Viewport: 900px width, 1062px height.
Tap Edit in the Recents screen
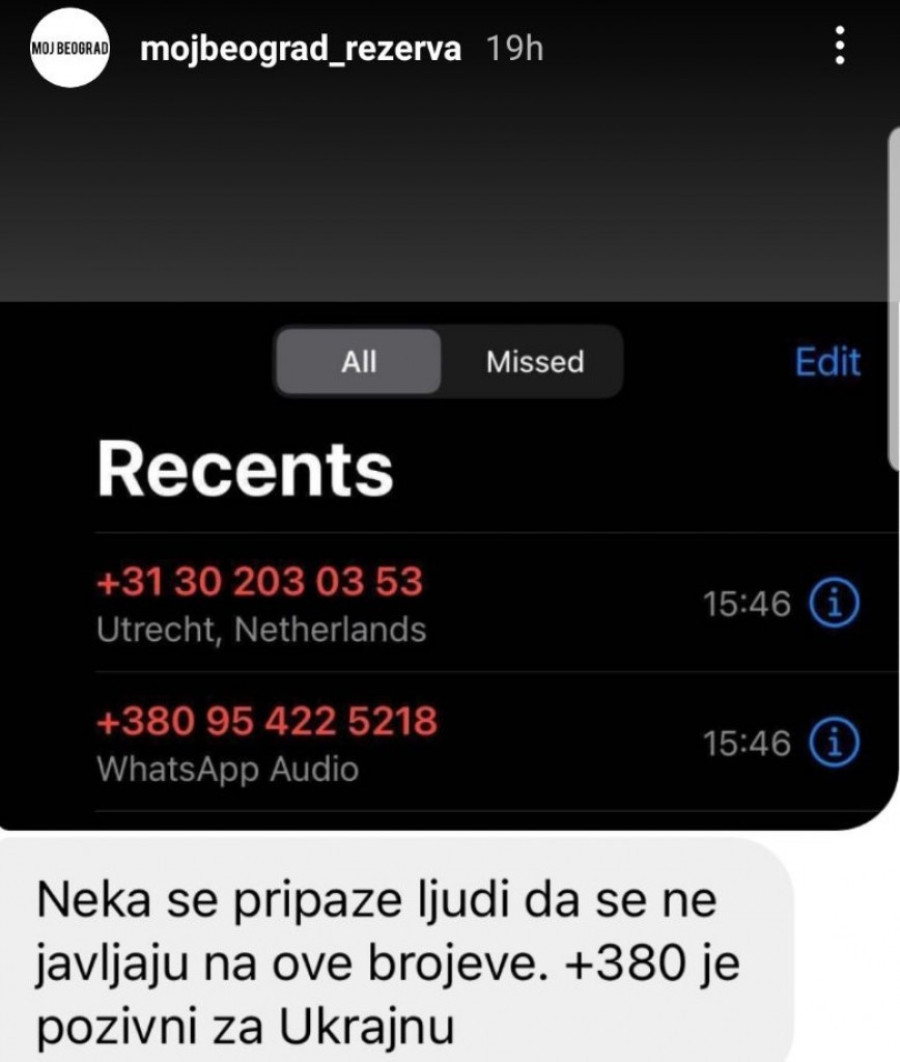827,362
